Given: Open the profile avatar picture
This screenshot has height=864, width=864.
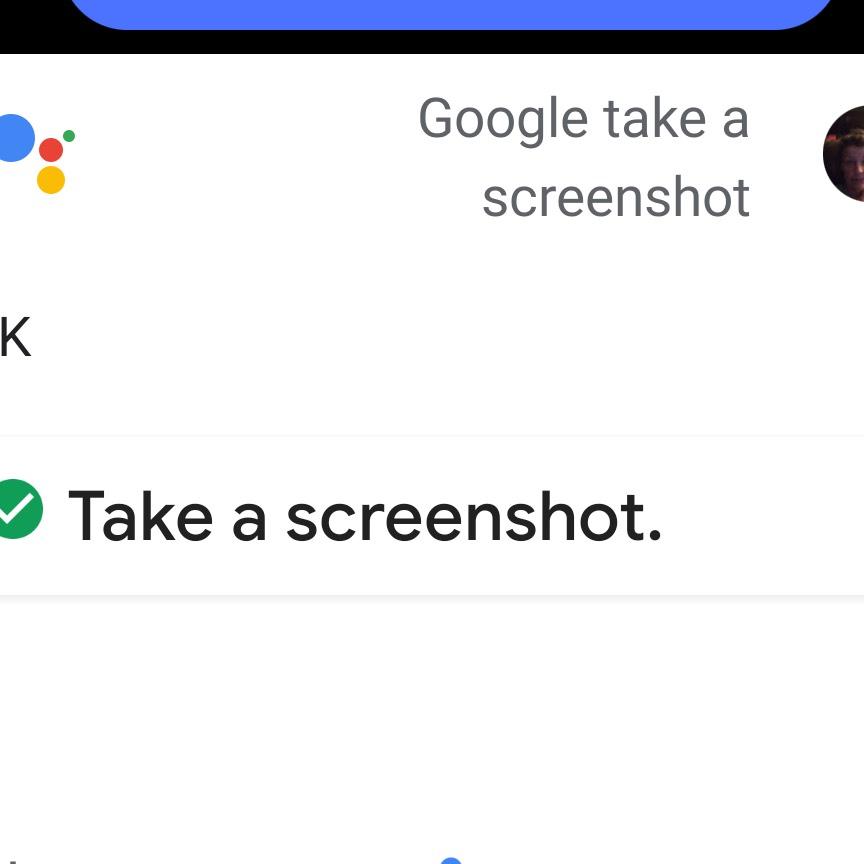Looking at the screenshot, I should coord(845,154).
